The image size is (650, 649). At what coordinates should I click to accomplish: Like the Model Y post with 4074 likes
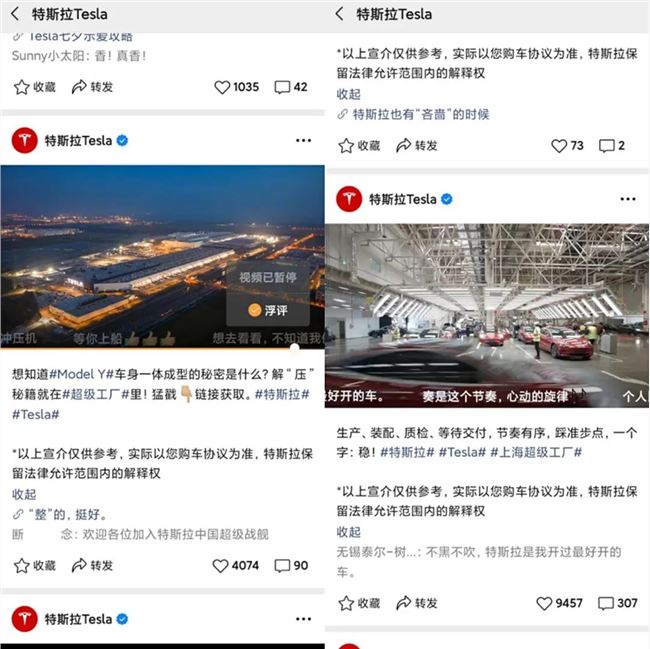tap(235, 566)
